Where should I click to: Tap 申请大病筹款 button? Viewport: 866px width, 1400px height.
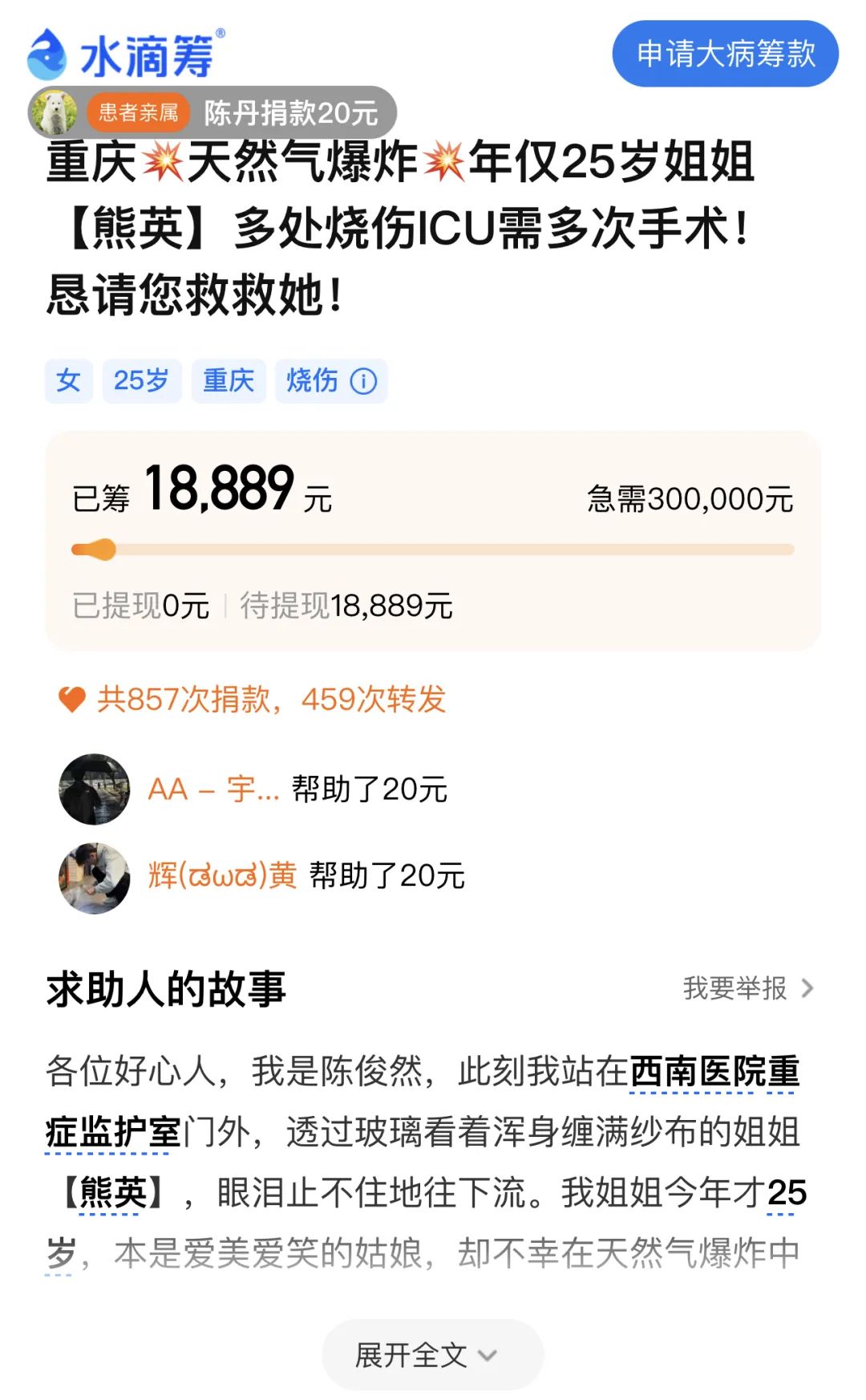(x=725, y=54)
